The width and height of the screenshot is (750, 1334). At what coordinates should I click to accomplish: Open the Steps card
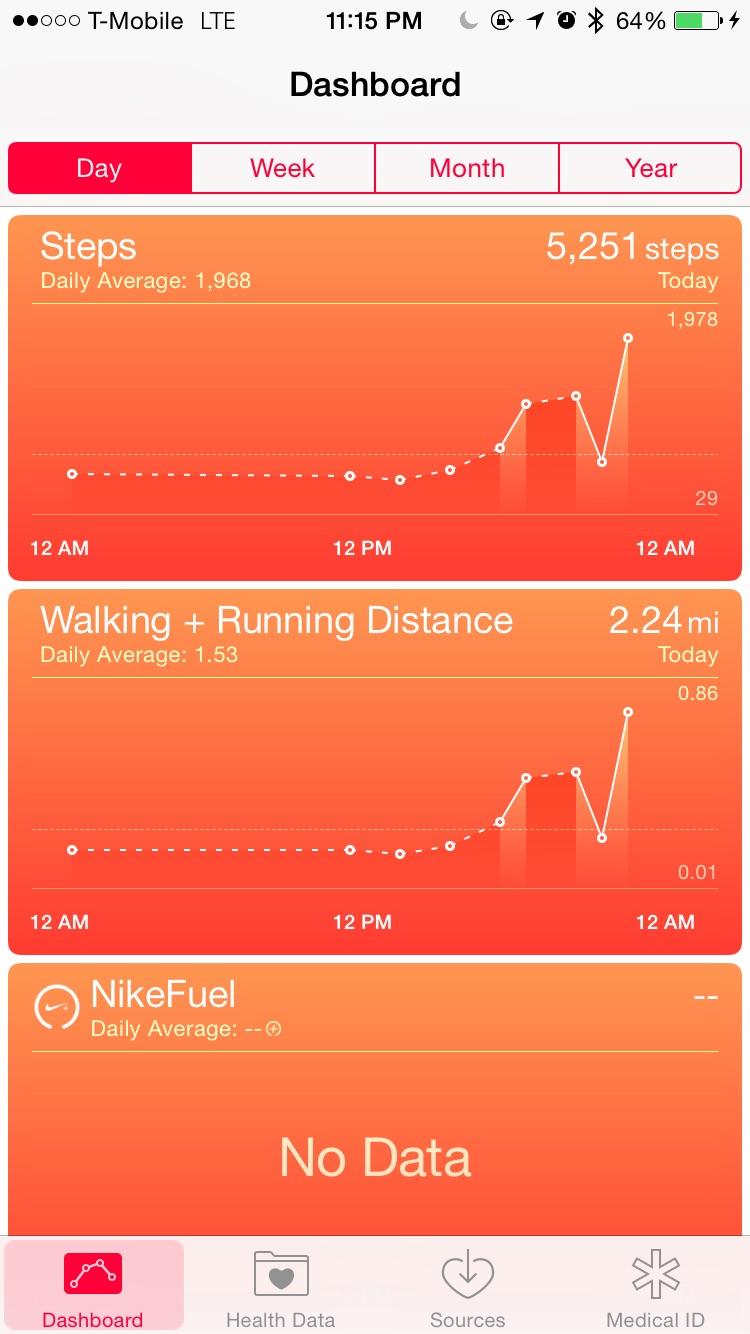coord(375,398)
